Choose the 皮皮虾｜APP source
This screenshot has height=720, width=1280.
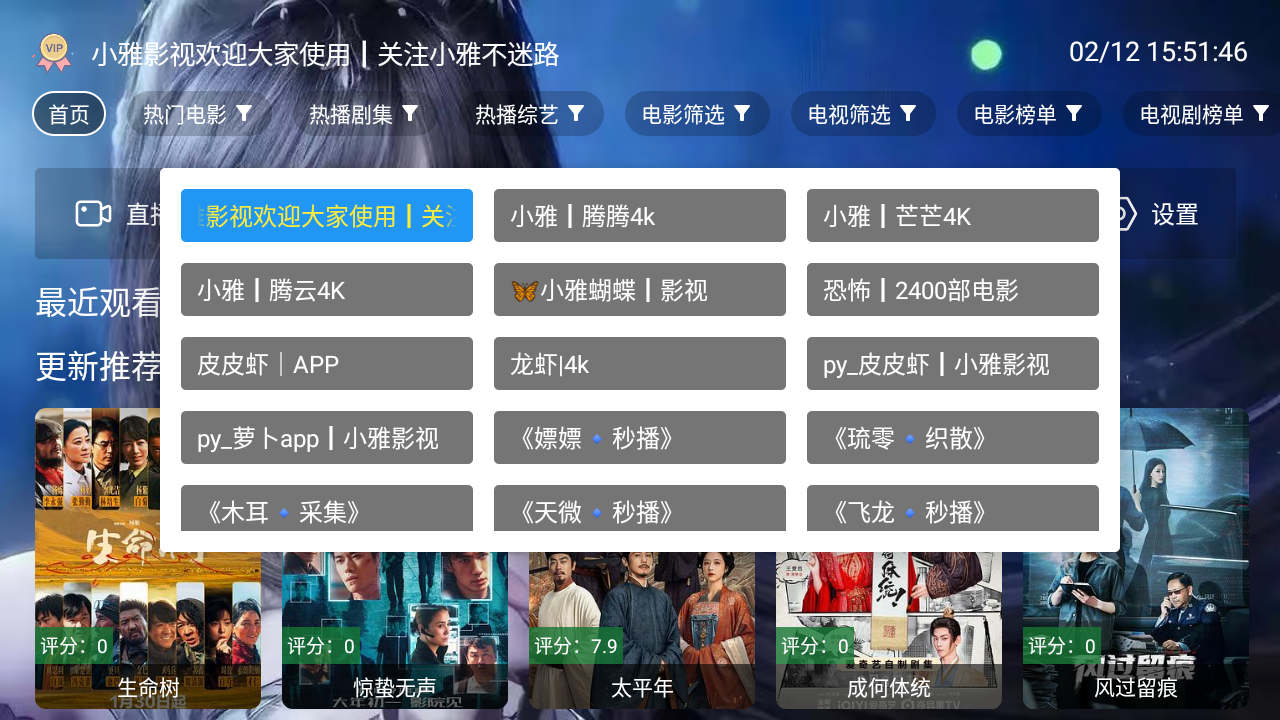[x=326, y=364]
